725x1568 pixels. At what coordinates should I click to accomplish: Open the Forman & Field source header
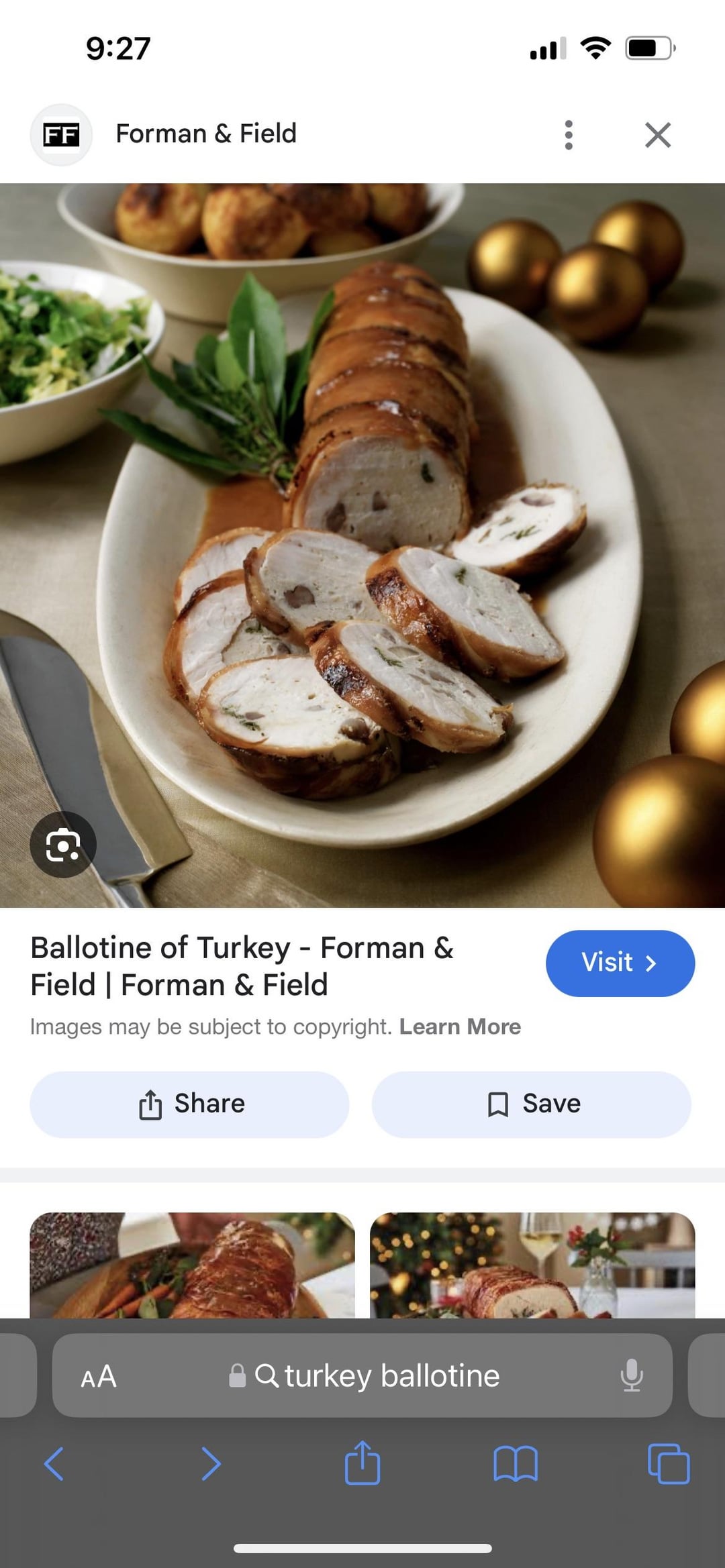point(205,134)
